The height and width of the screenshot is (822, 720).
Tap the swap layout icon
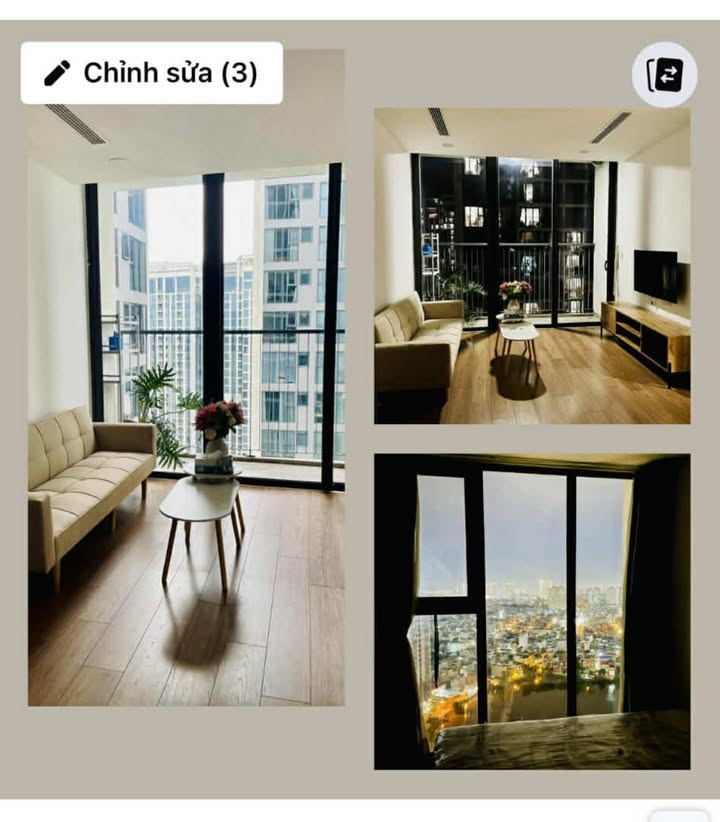665,75
